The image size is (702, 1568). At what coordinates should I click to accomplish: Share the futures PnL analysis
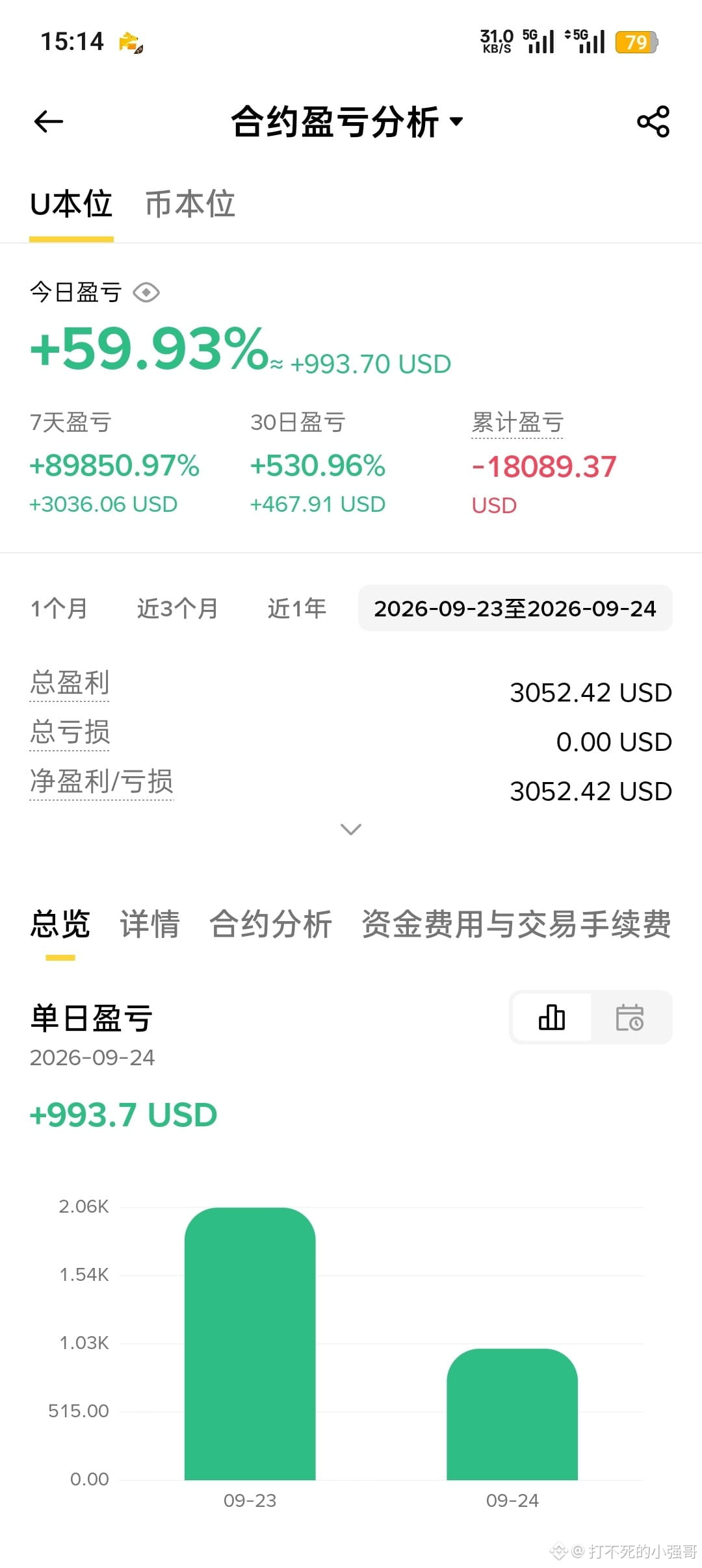point(653,121)
